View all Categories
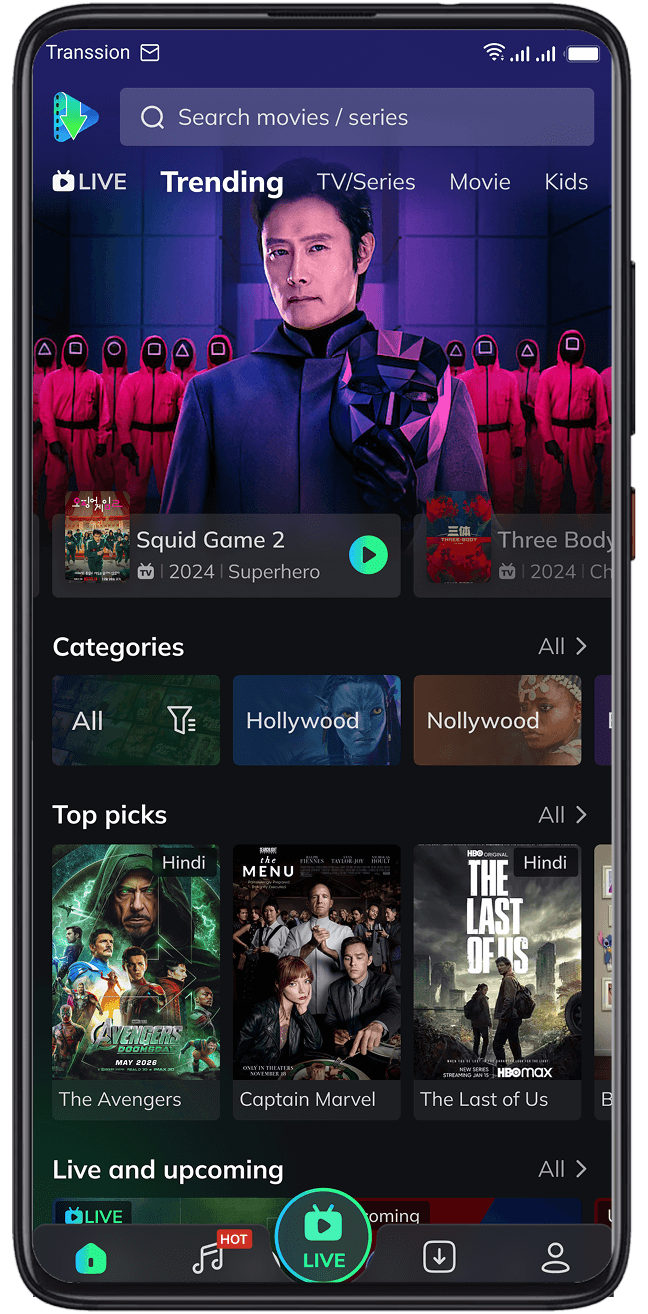 [x=562, y=646]
